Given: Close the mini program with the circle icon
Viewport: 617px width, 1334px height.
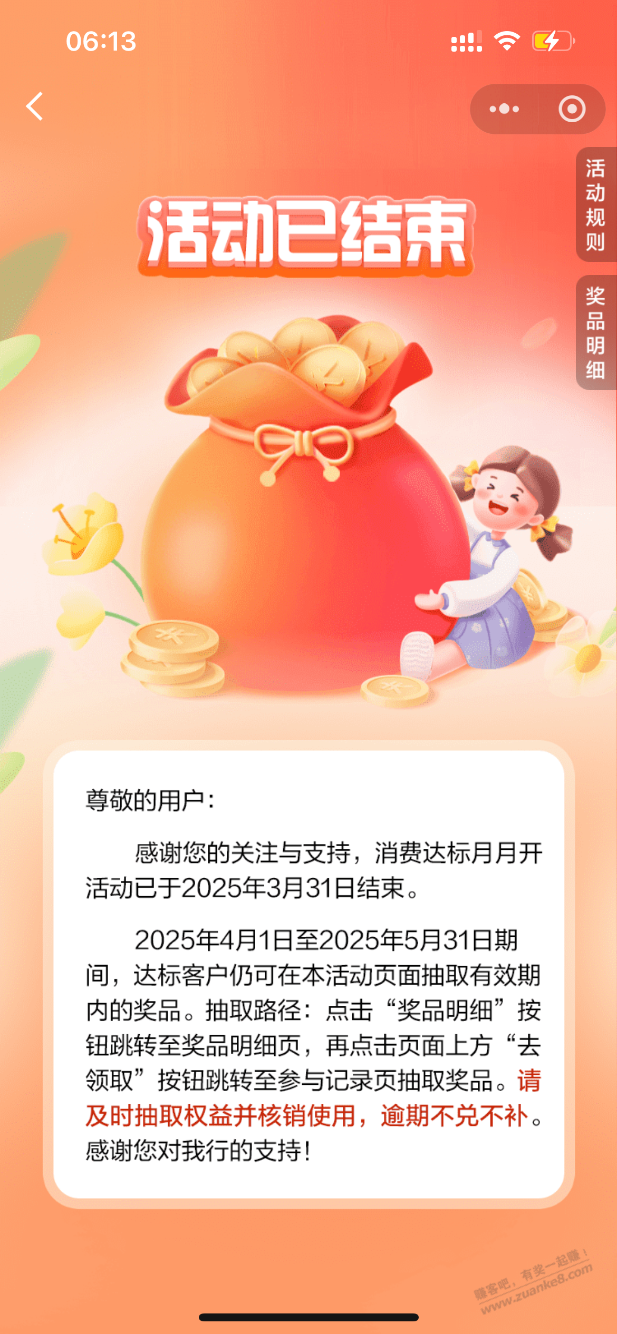Looking at the screenshot, I should (571, 109).
